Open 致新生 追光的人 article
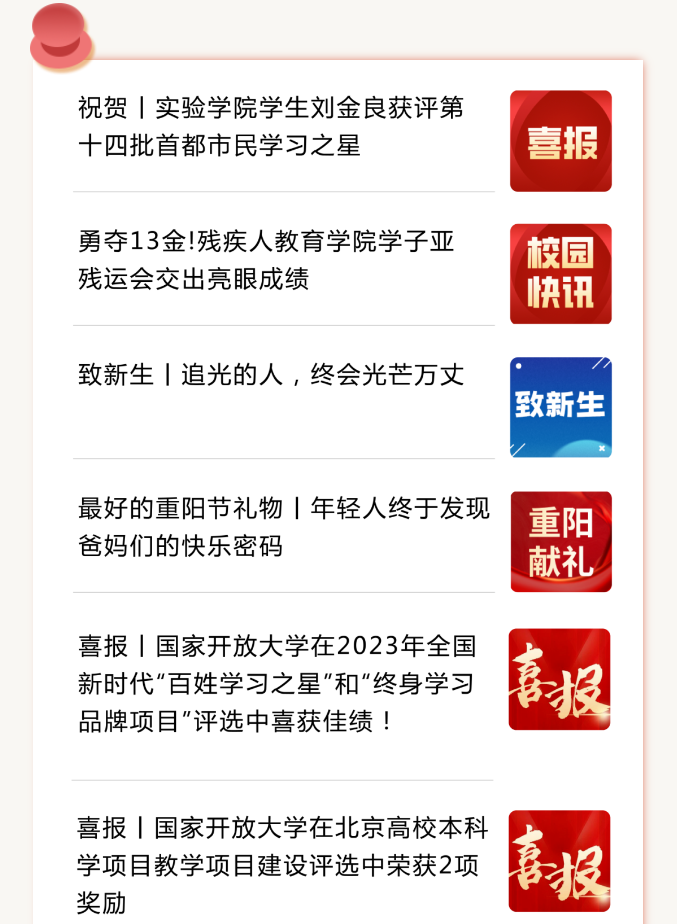Screen dimensions: 678x924 click(271, 375)
